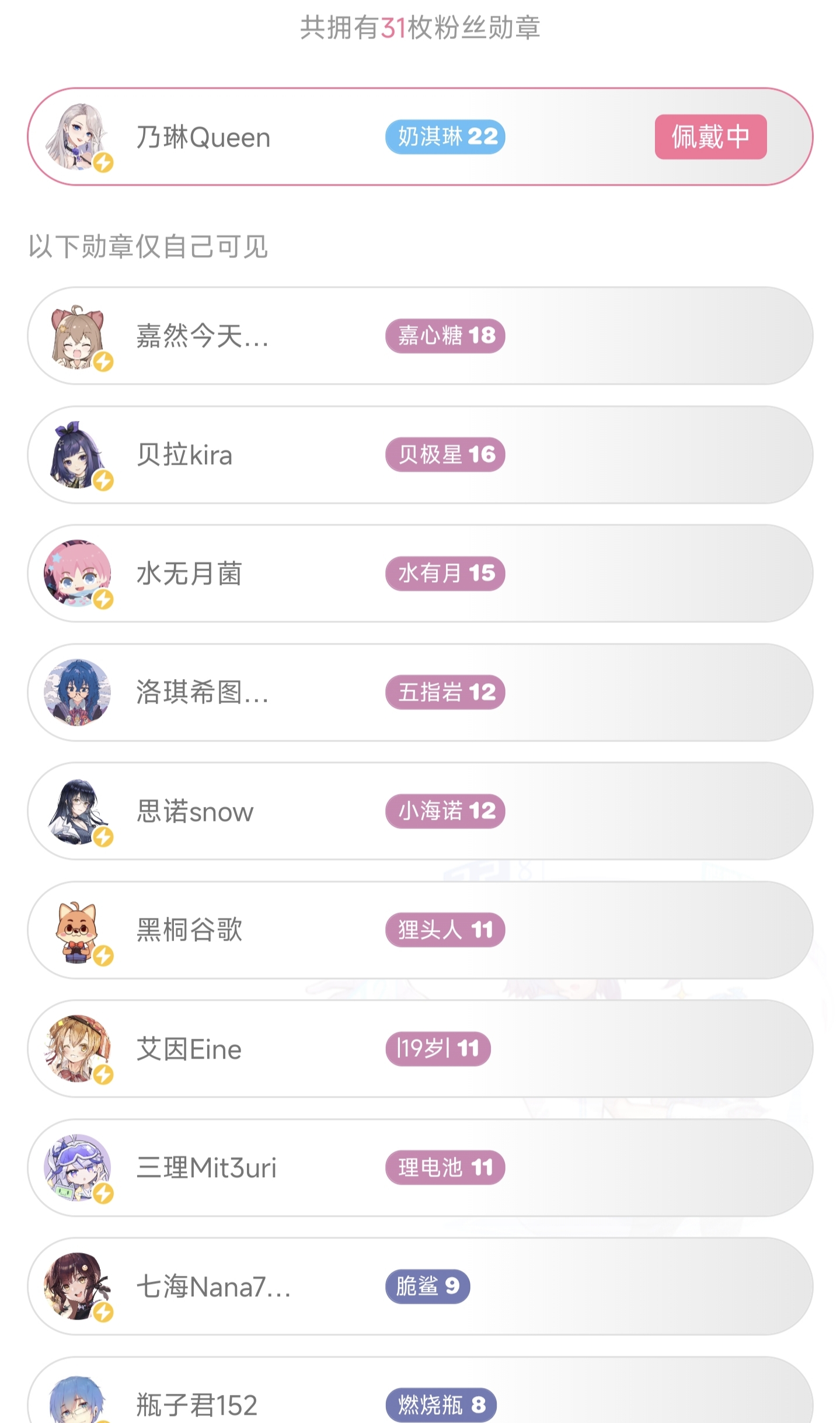Choose the 三理Mit3uri medal row

(420, 1168)
